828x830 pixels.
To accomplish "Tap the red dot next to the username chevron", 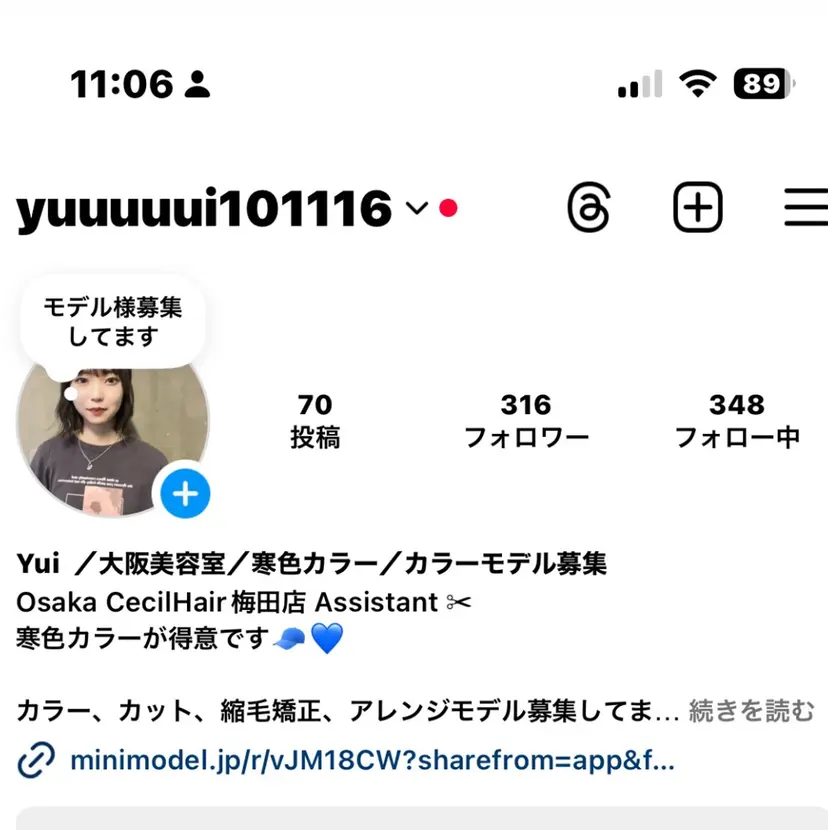I will coord(449,207).
